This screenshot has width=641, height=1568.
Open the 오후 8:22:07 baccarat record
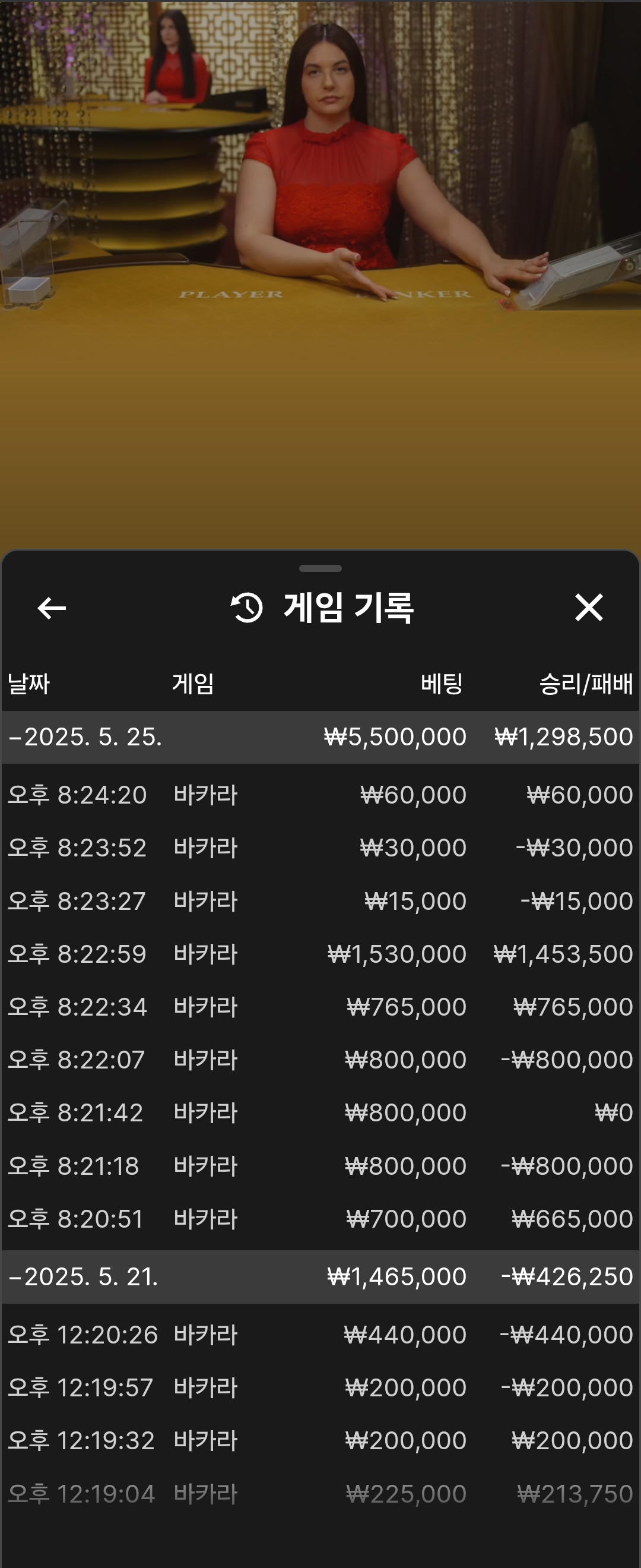pos(320,1060)
